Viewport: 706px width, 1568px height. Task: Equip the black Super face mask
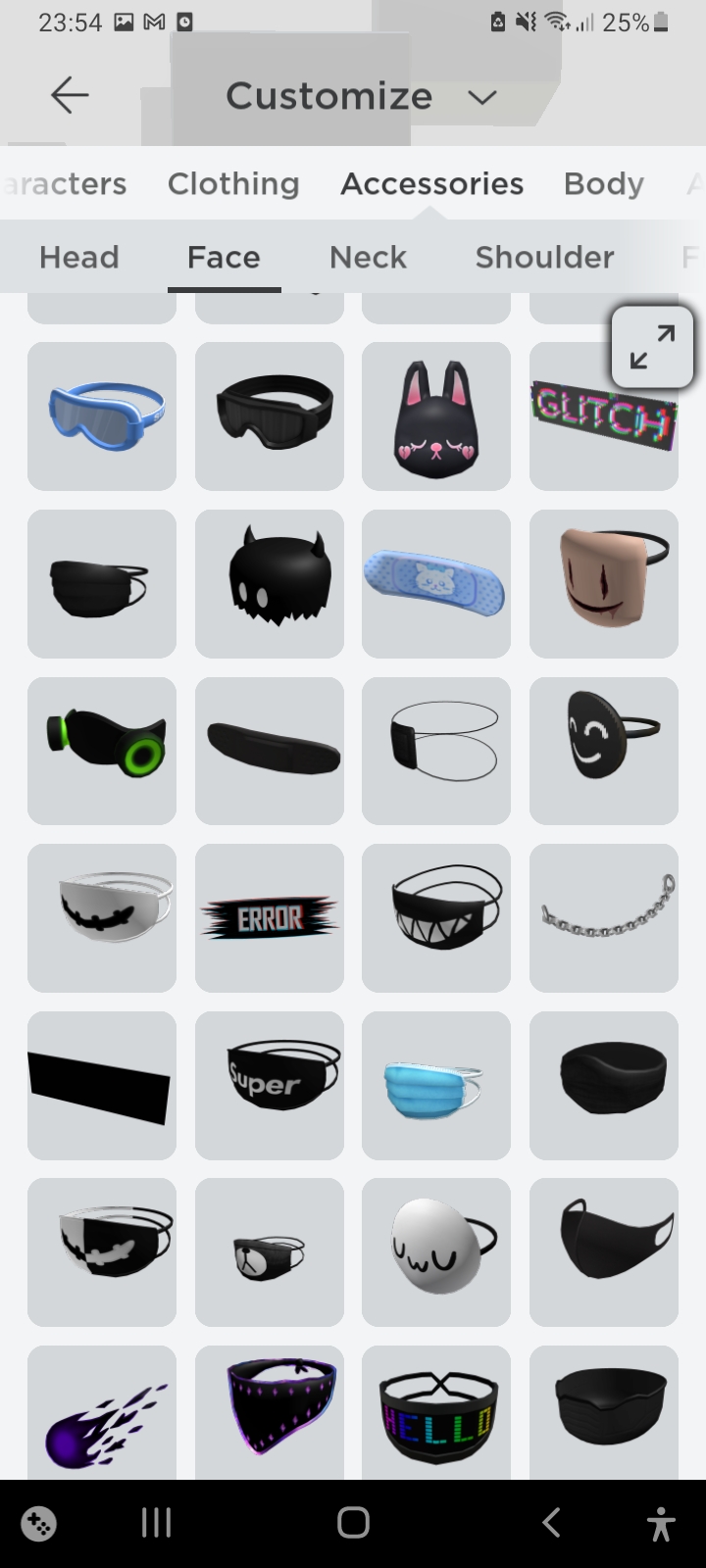(x=270, y=1085)
